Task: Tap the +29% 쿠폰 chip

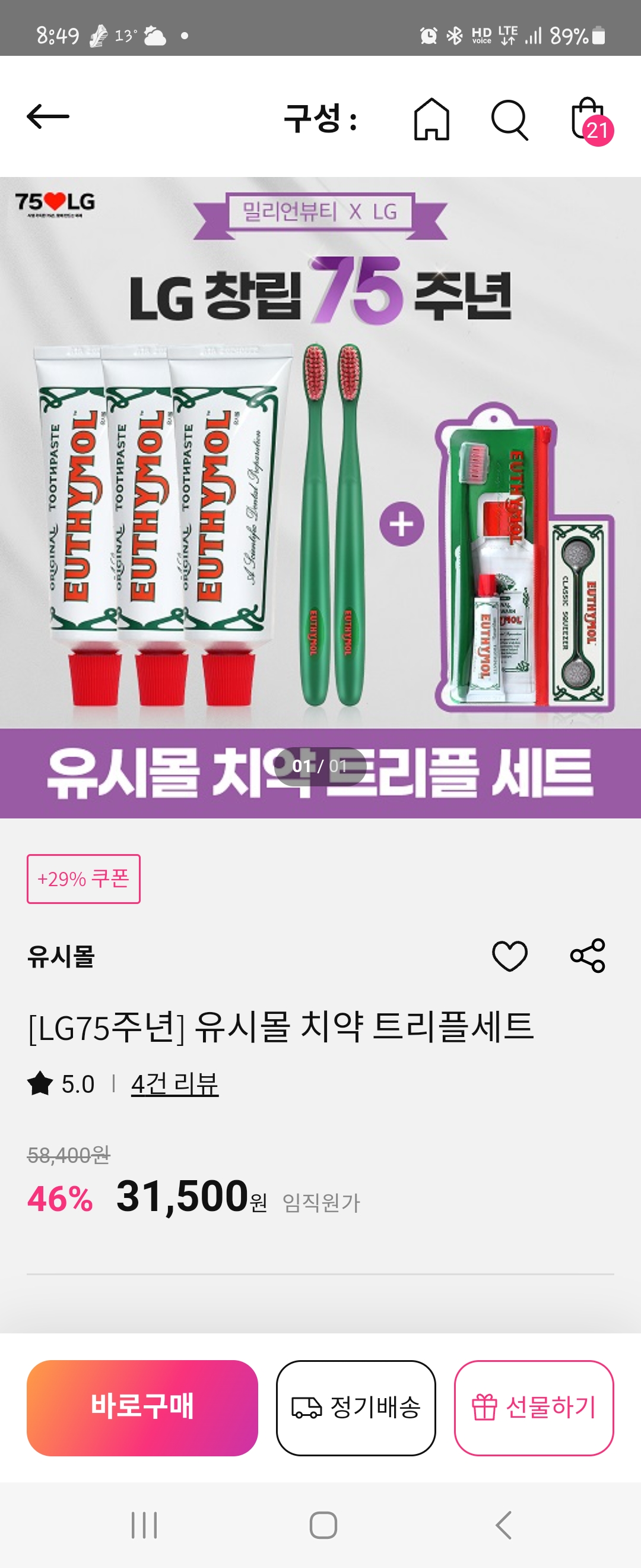Action: pos(83,878)
